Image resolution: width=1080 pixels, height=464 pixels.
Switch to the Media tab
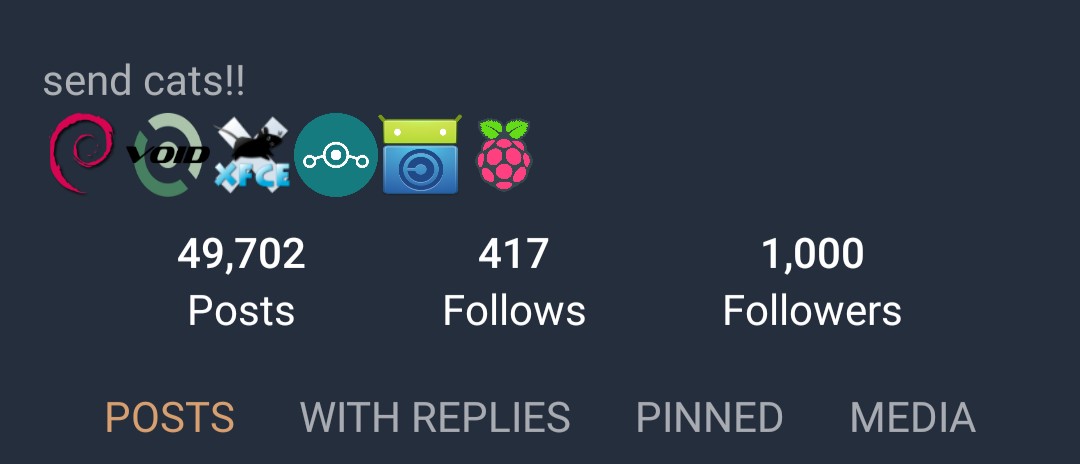pyautogui.click(x=912, y=418)
